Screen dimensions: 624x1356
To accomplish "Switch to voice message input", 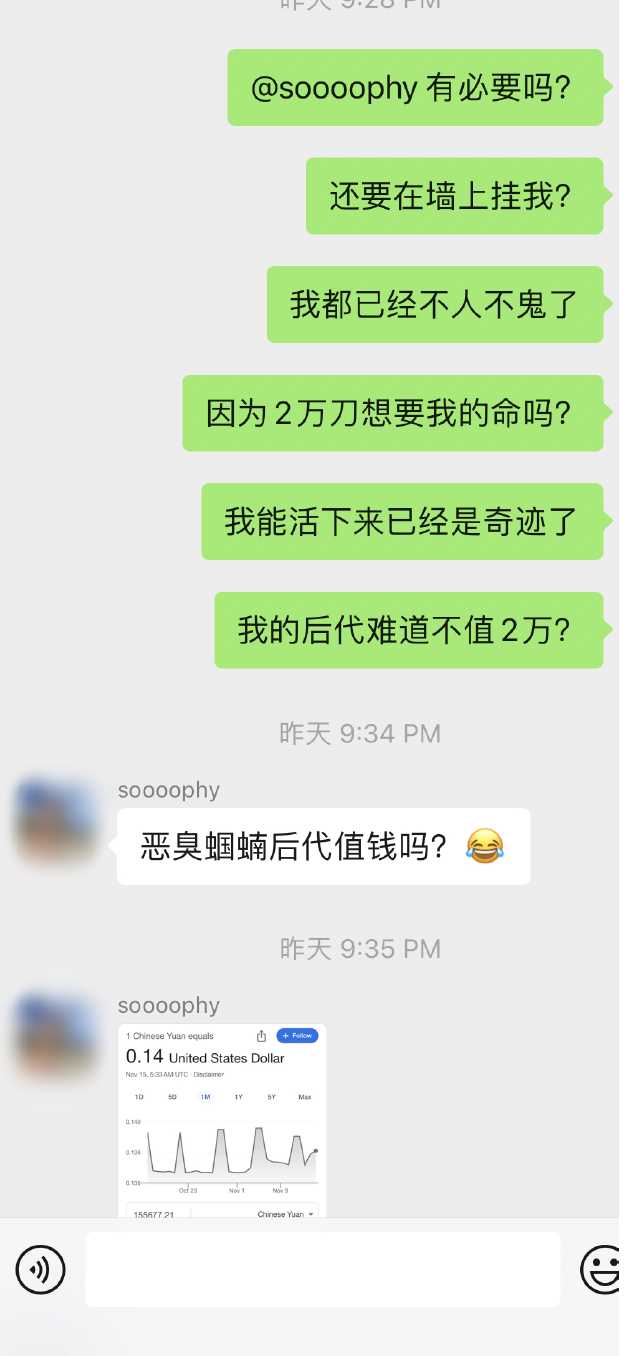I will 40,1270.
